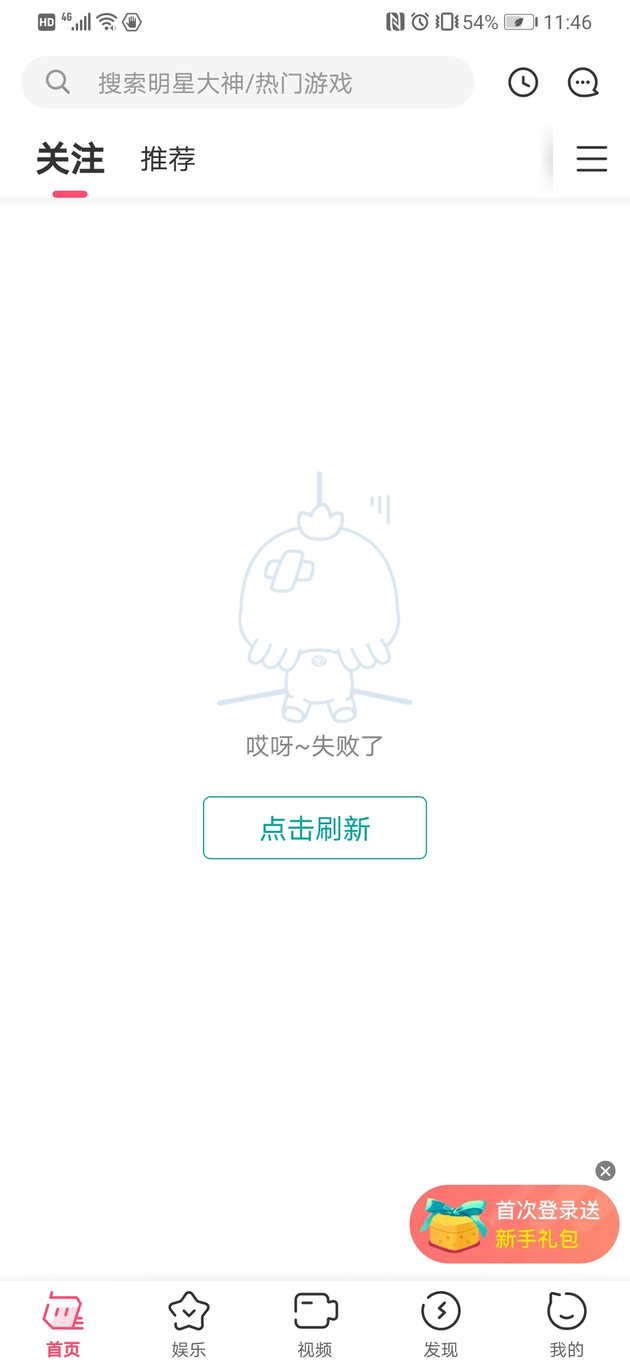Screen dimensions: 630x1365
Task: Open the messages chat bubble icon
Action: (x=583, y=82)
